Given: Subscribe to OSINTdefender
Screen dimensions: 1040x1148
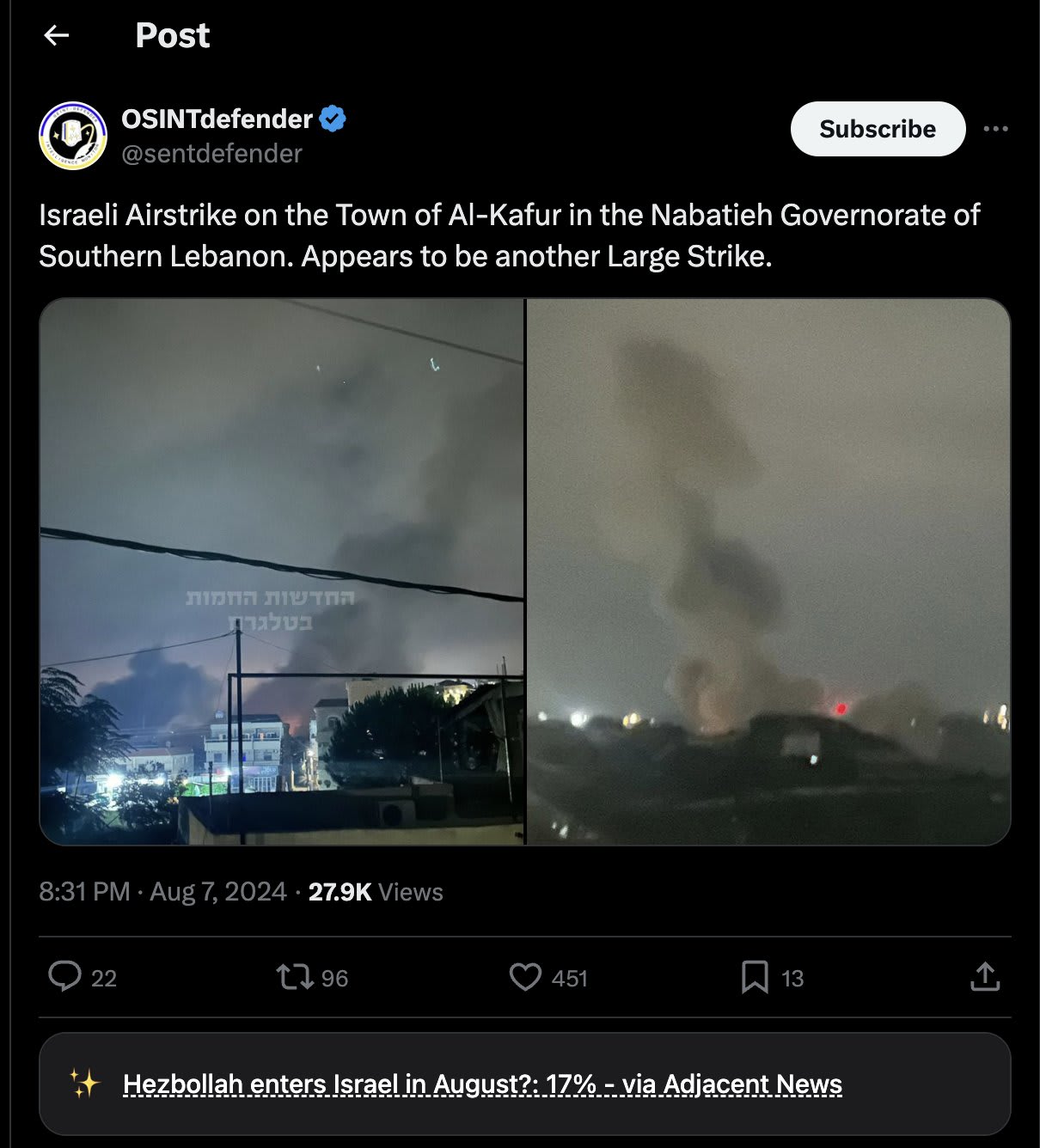Looking at the screenshot, I should point(878,129).
